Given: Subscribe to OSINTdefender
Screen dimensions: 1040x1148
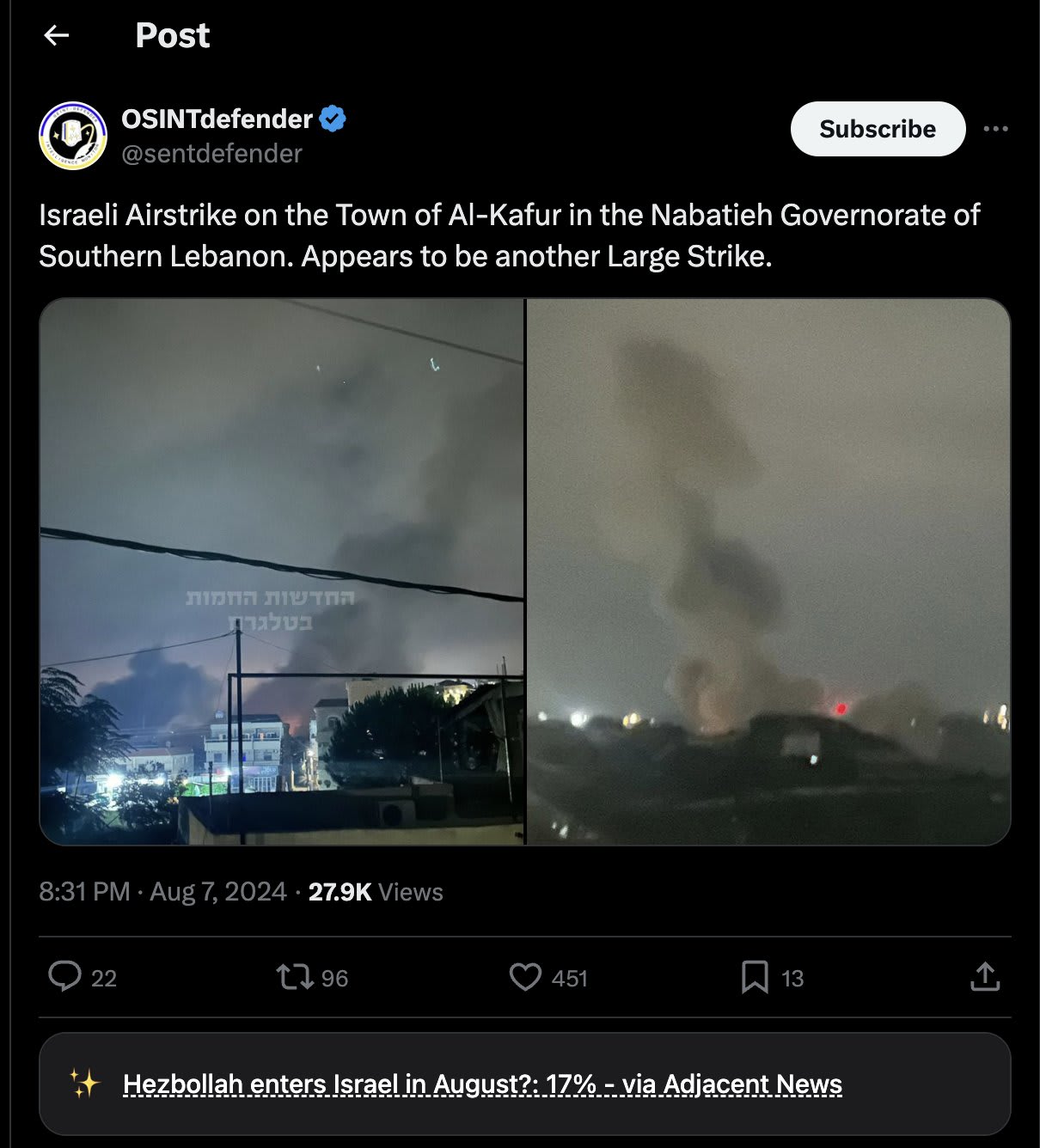Looking at the screenshot, I should point(878,129).
